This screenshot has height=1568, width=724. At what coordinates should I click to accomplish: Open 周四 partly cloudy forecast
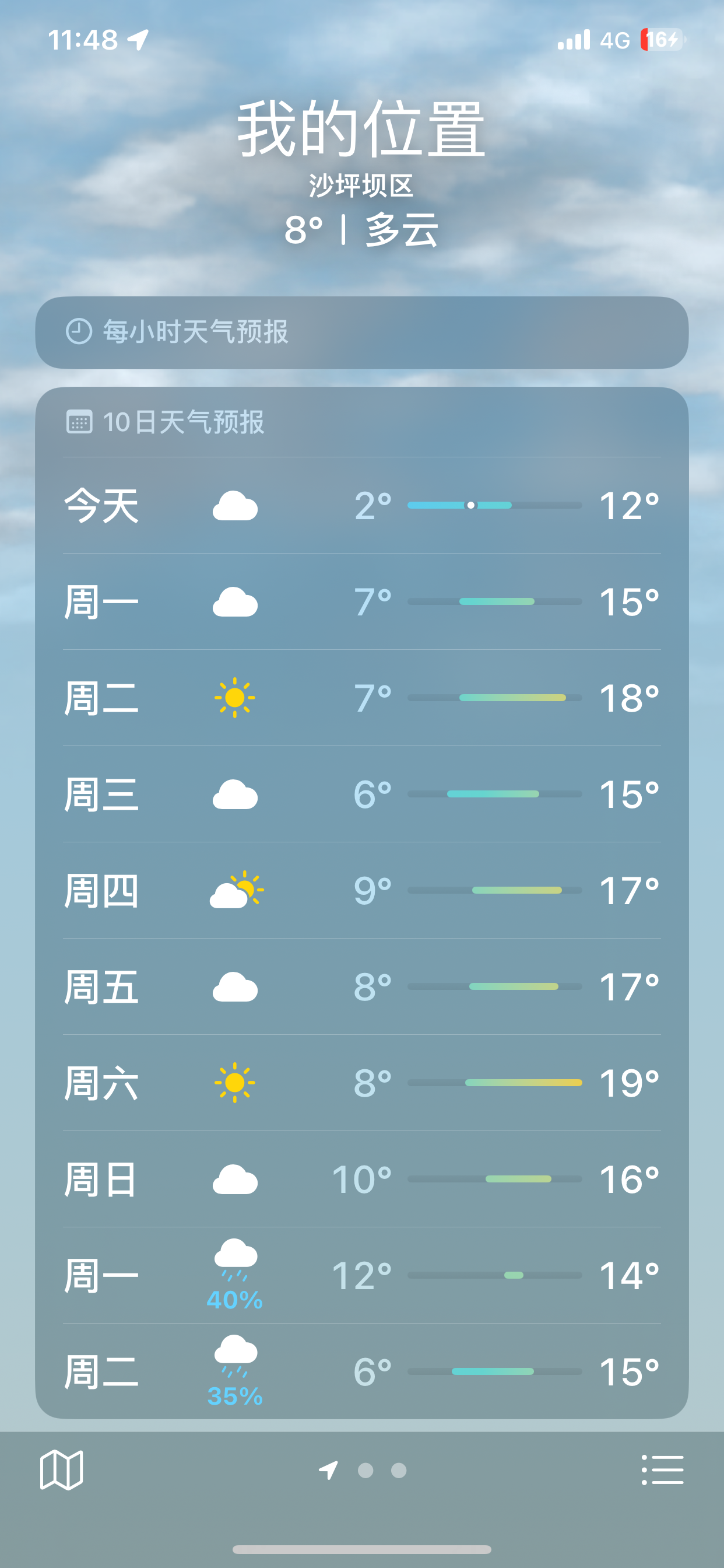(x=361, y=890)
